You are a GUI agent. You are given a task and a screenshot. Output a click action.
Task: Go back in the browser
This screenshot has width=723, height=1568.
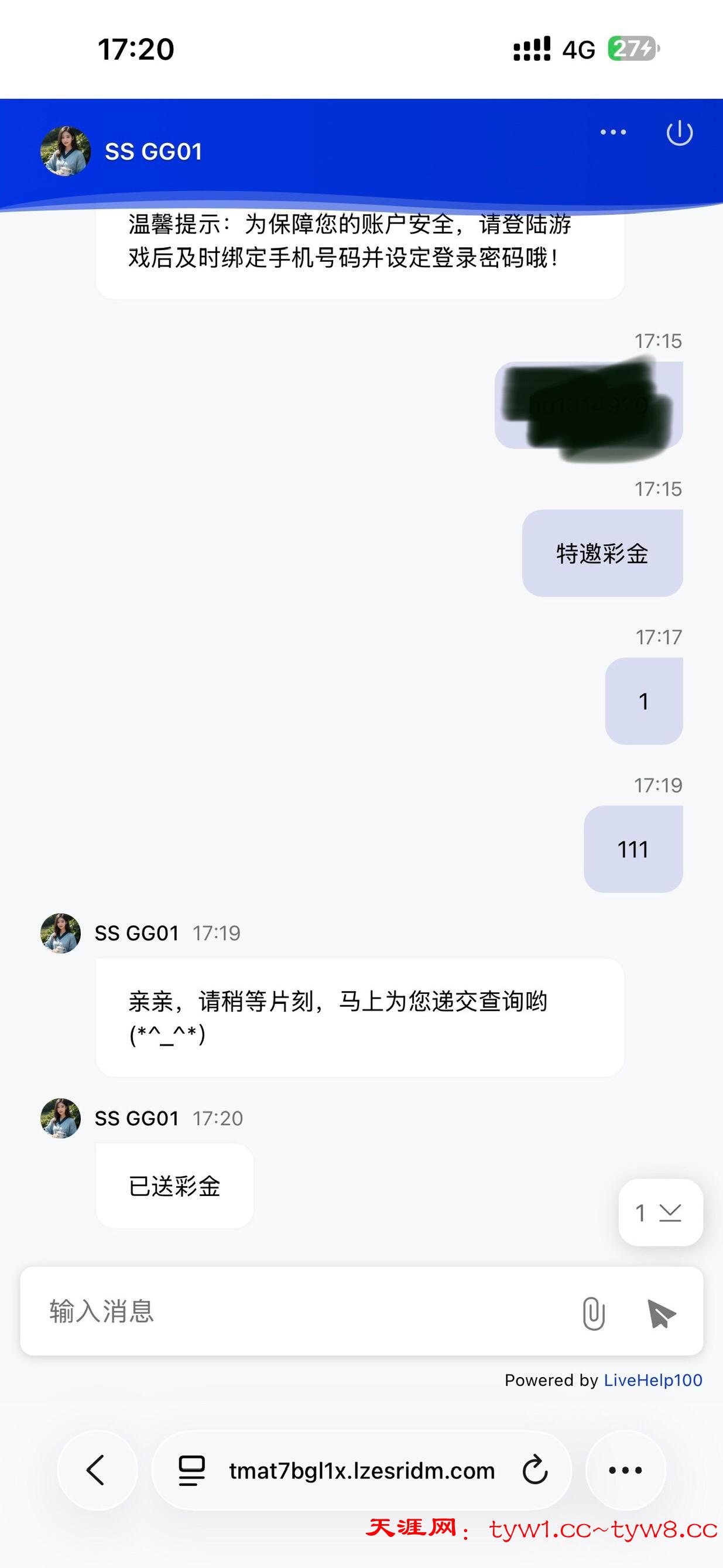pos(97,1470)
